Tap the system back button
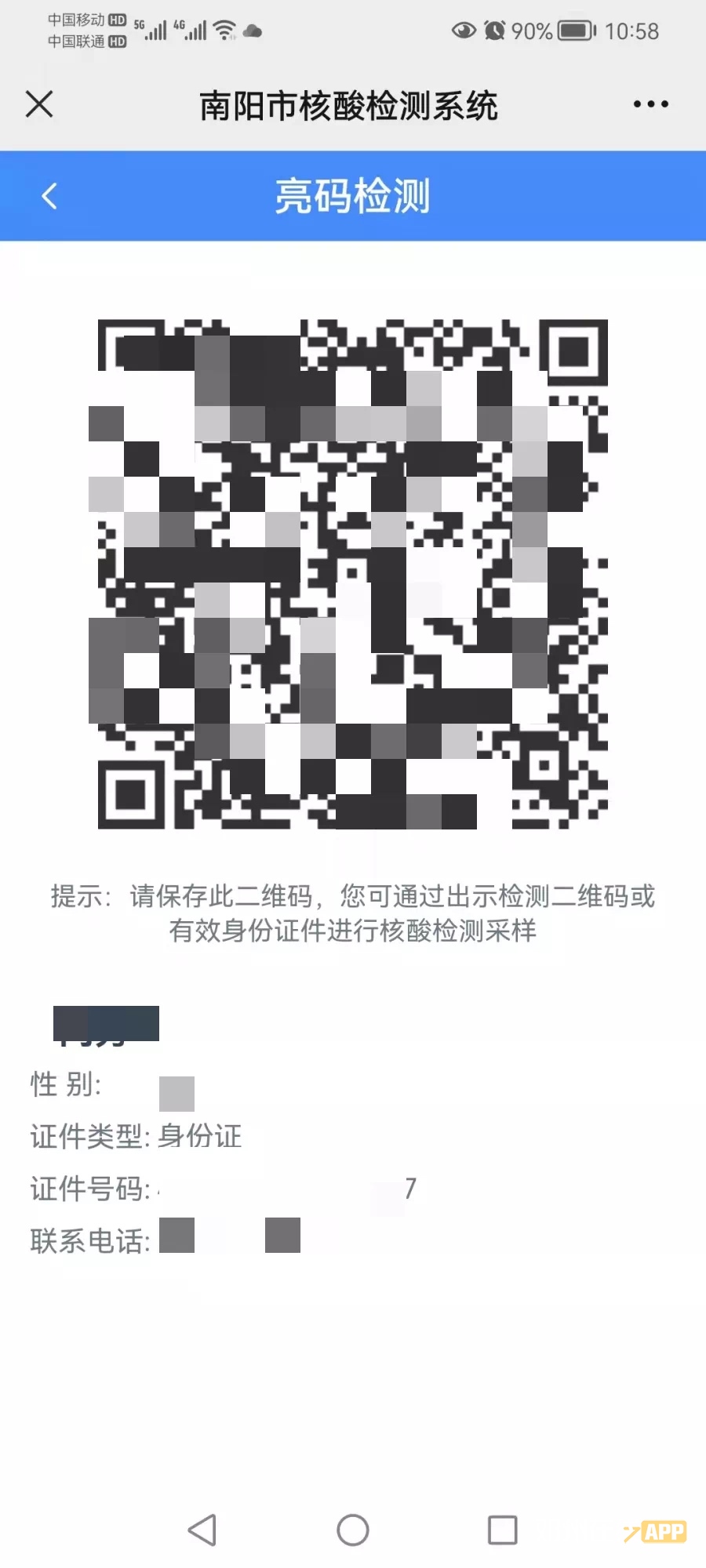 (x=202, y=1530)
